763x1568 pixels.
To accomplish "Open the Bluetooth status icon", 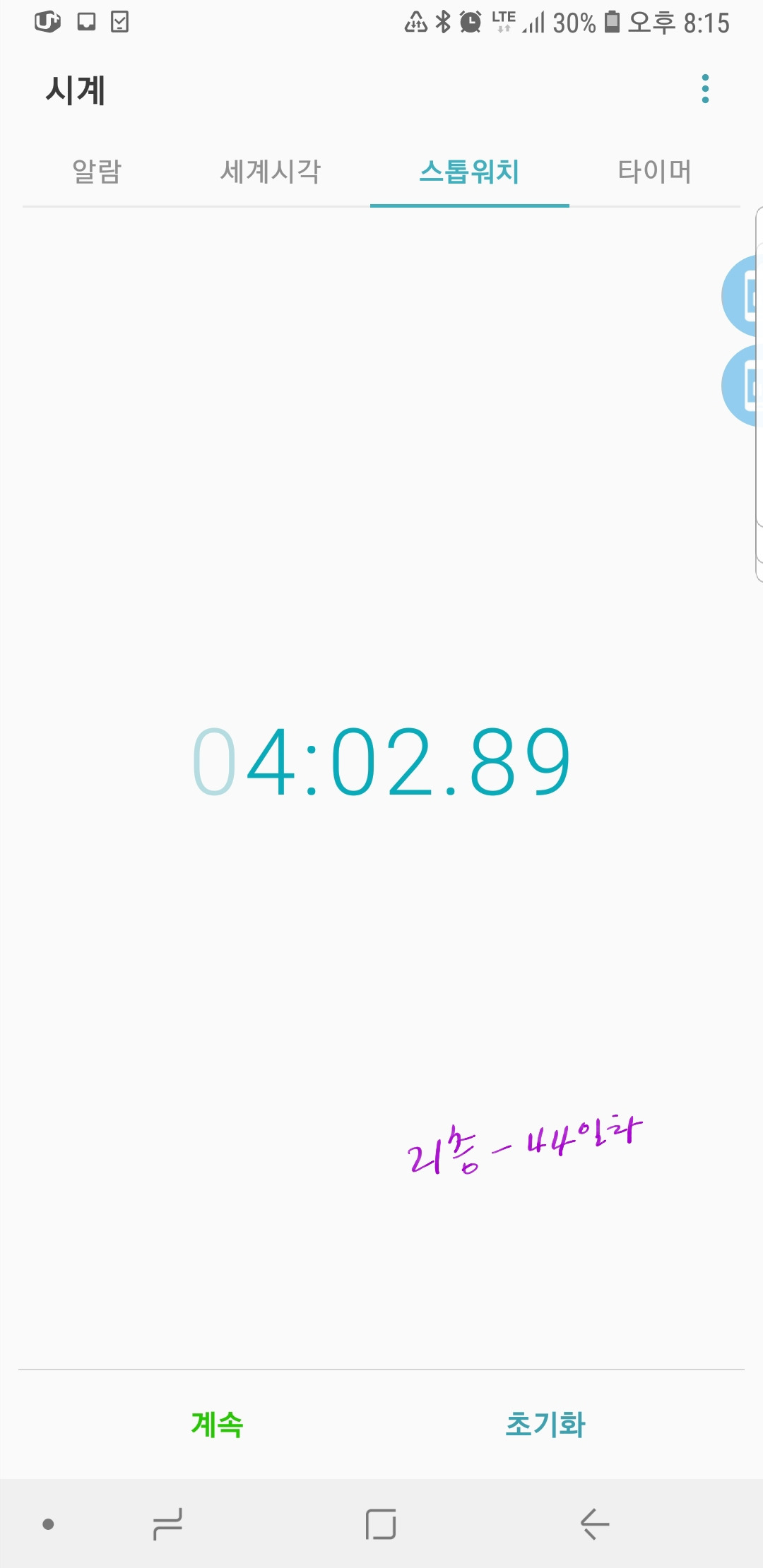I will point(444,23).
